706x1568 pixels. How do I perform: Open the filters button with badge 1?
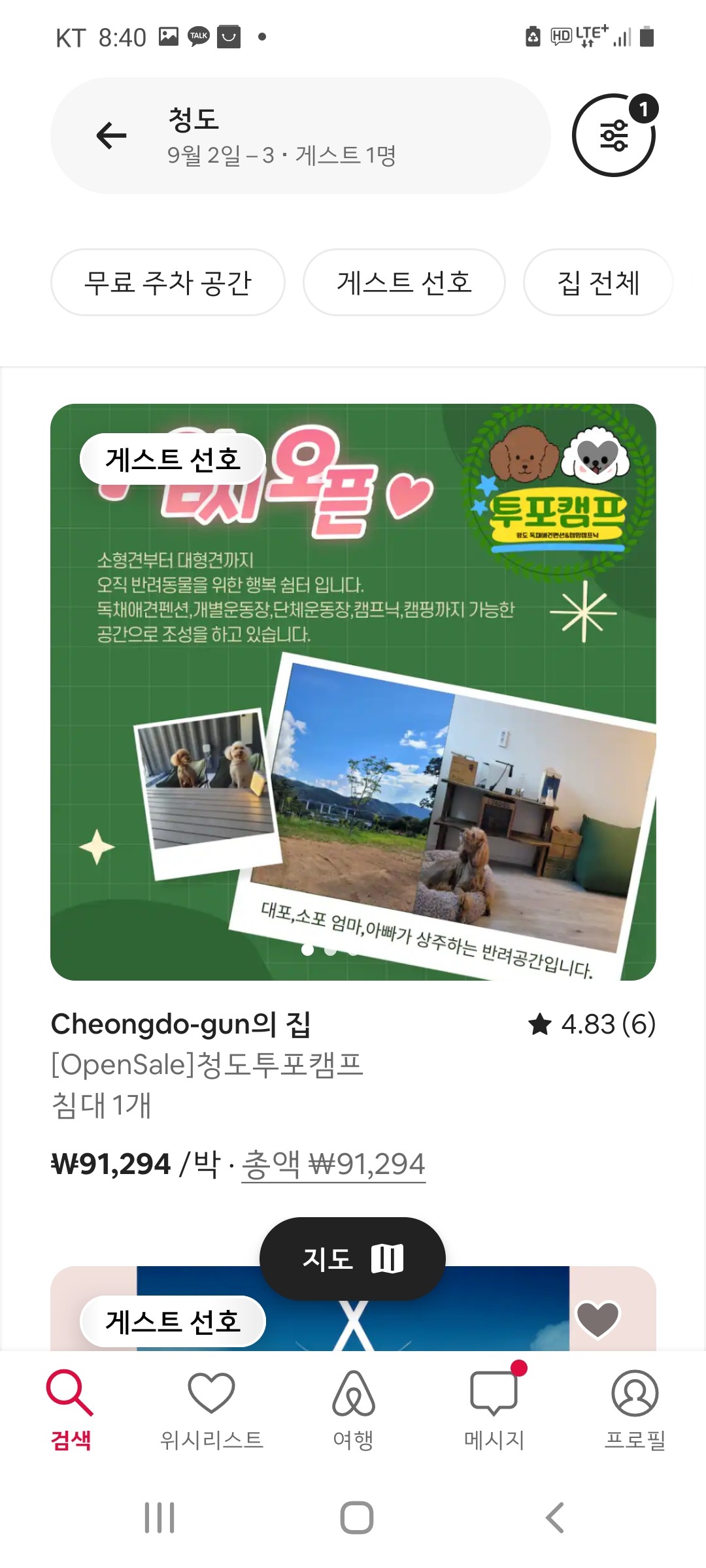[x=613, y=136]
